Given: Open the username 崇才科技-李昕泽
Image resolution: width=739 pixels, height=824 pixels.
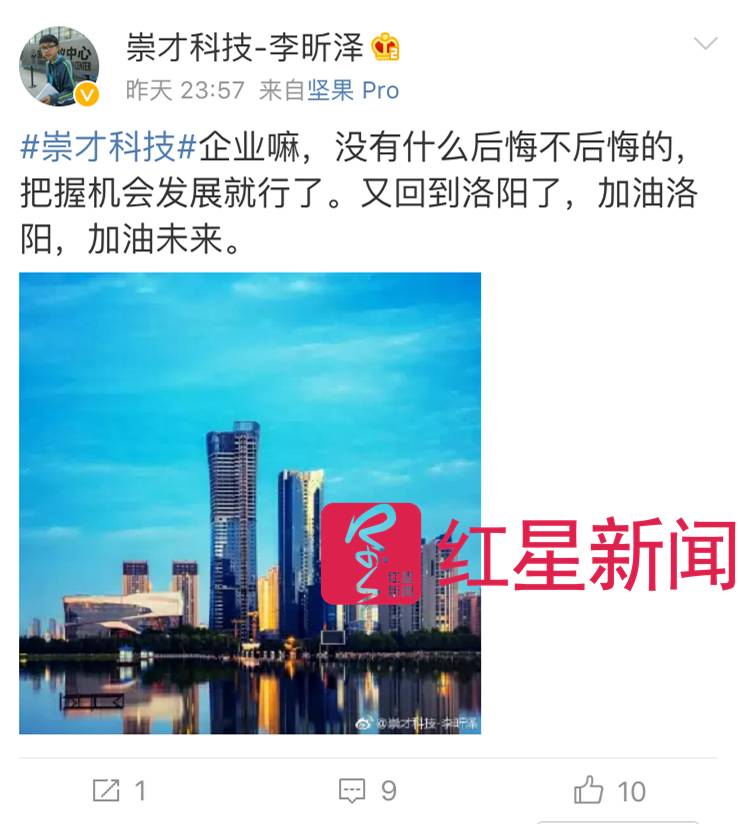Looking at the screenshot, I should click(x=244, y=46).
